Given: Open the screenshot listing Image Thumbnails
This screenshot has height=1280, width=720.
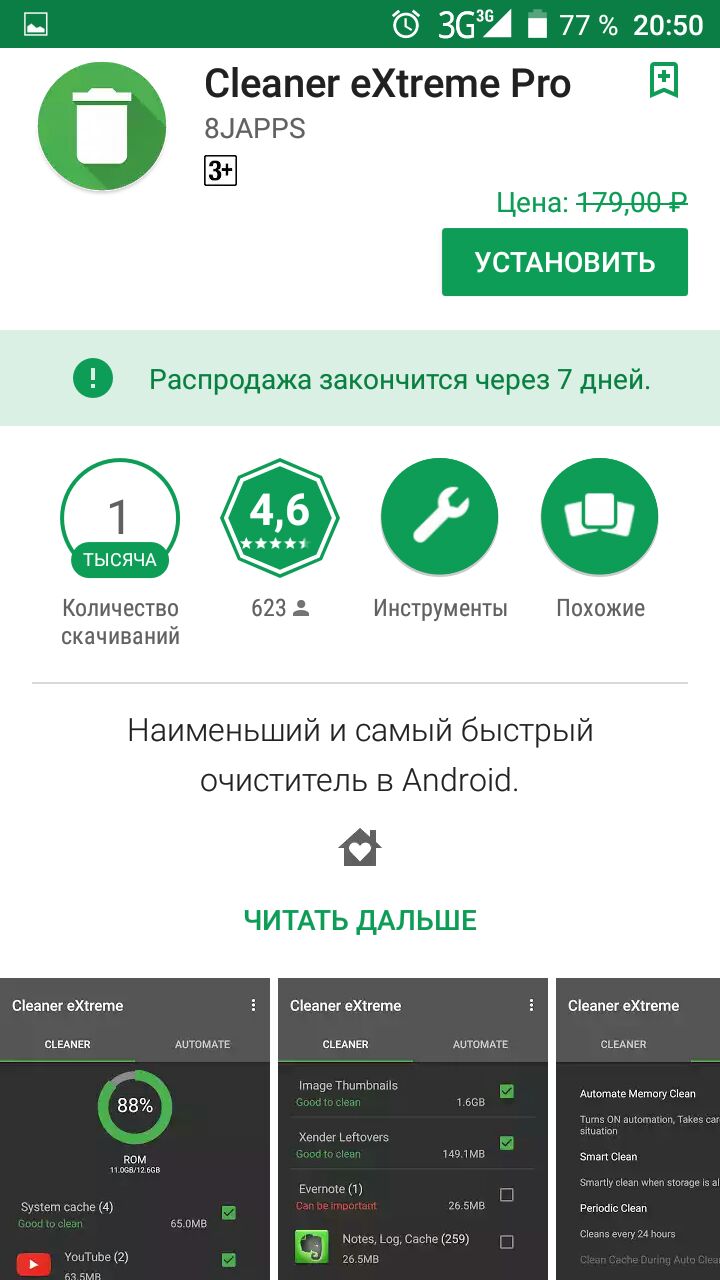Looking at the screenshot, I should (x=412, y=1130).
